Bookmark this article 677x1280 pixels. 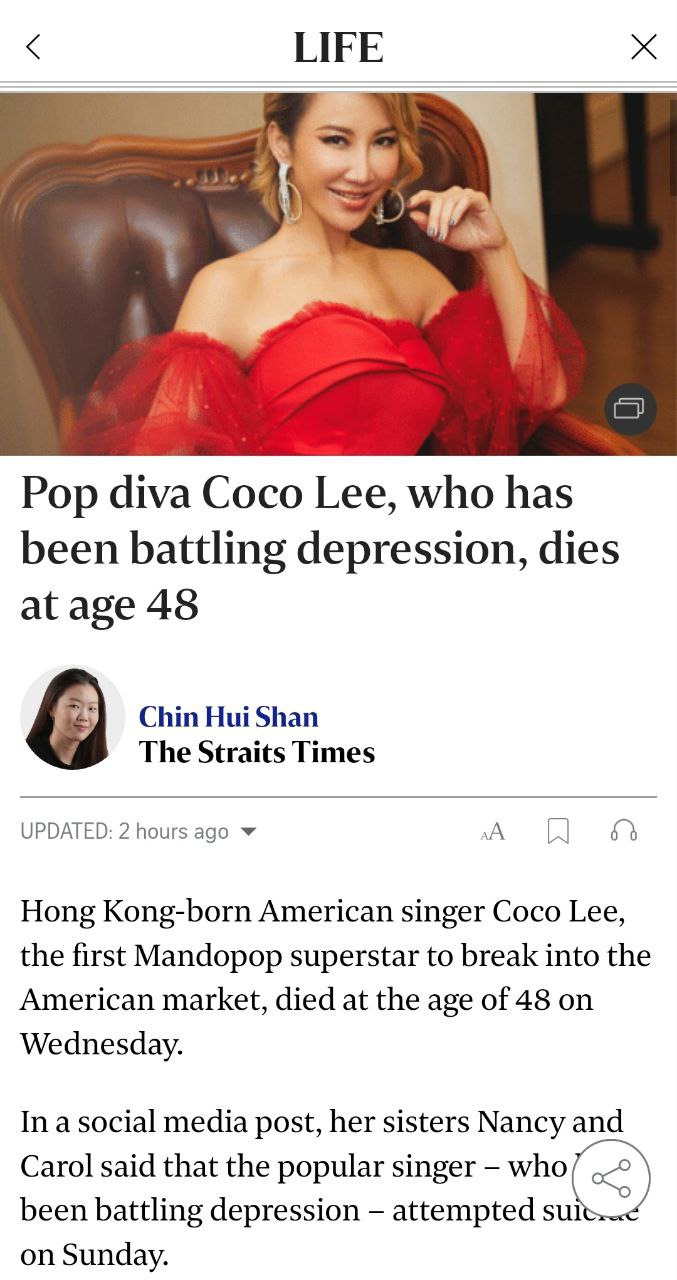558,831
